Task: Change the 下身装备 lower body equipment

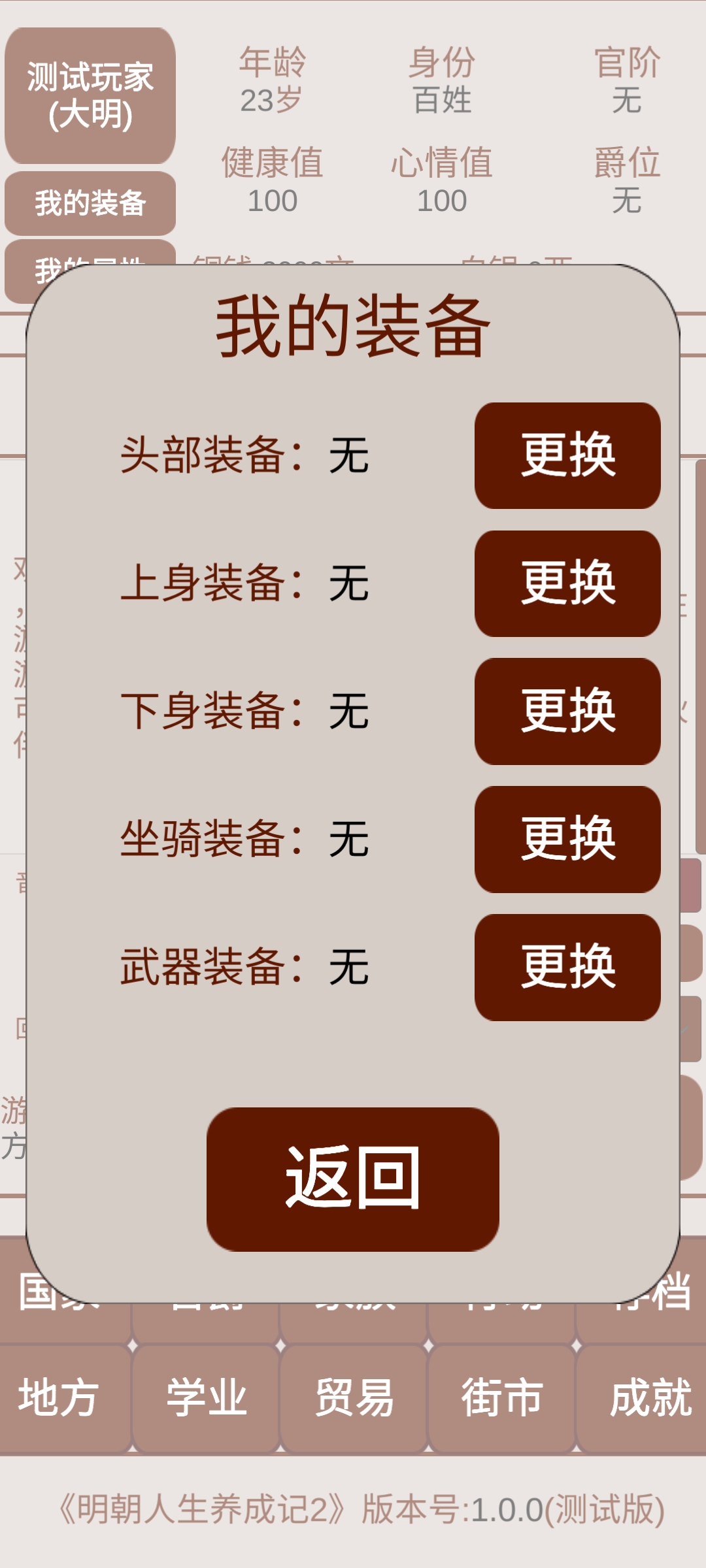Action: click(x=566, y=712)
